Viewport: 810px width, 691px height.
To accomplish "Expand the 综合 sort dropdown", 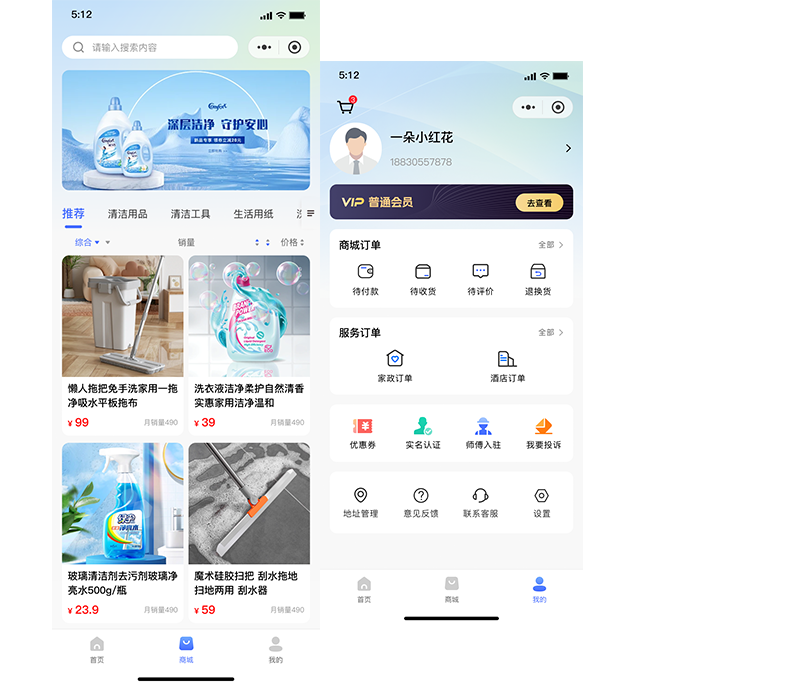I will coord(92,242).
